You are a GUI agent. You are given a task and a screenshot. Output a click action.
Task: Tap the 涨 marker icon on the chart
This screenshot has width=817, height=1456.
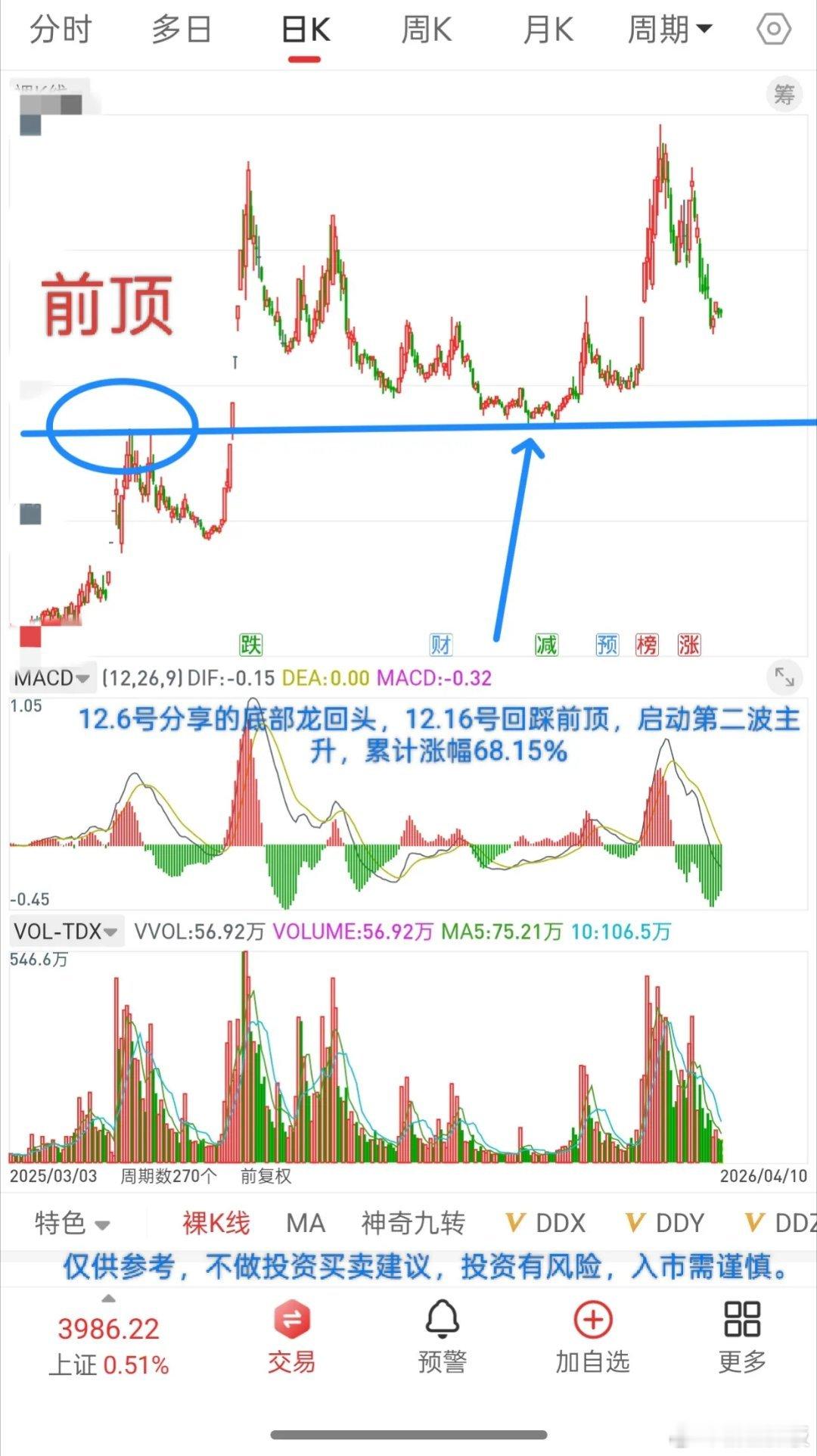[688, 645]
